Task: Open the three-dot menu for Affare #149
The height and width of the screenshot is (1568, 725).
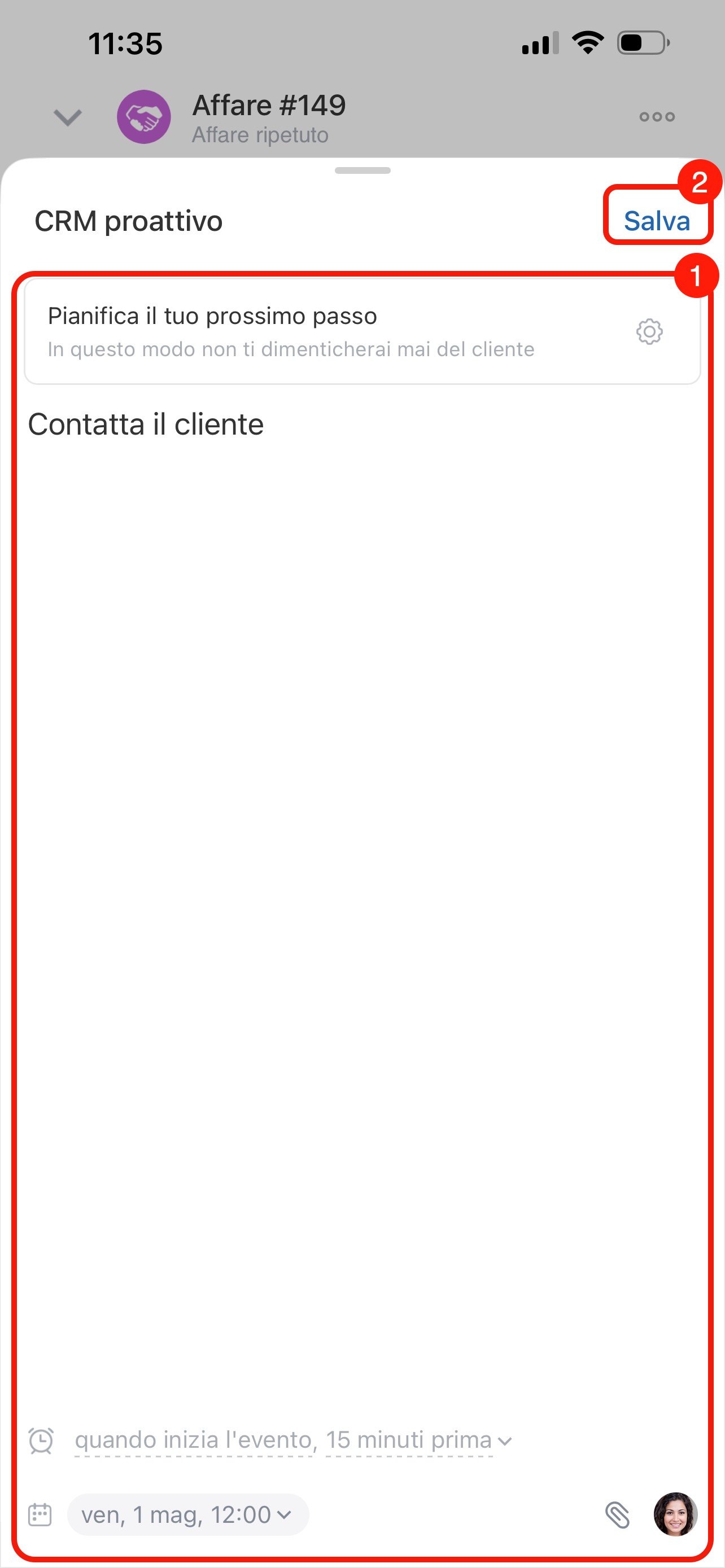Action: (657, 117)
